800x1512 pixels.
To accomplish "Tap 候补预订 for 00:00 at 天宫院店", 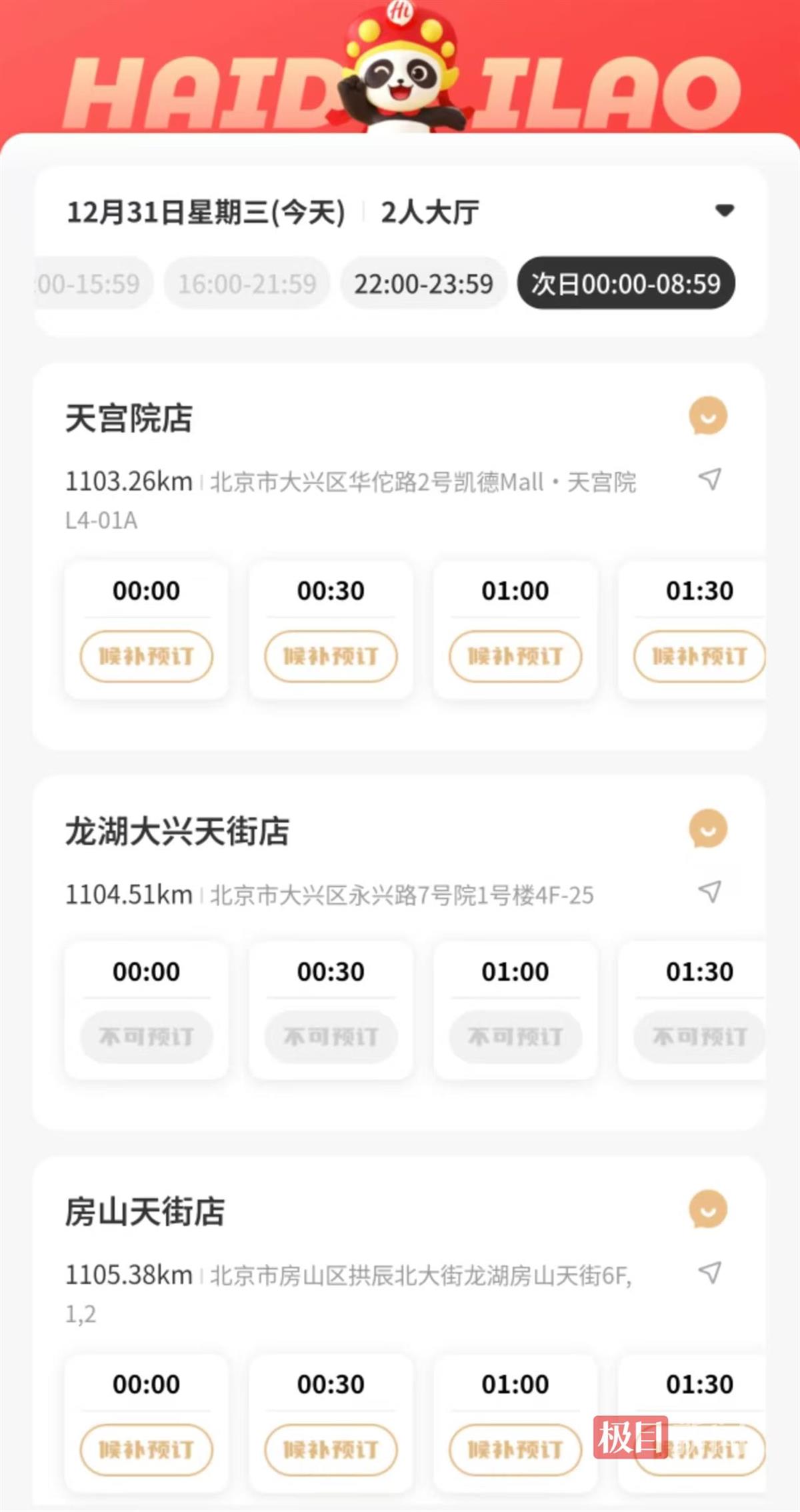I will coord(146,656).
